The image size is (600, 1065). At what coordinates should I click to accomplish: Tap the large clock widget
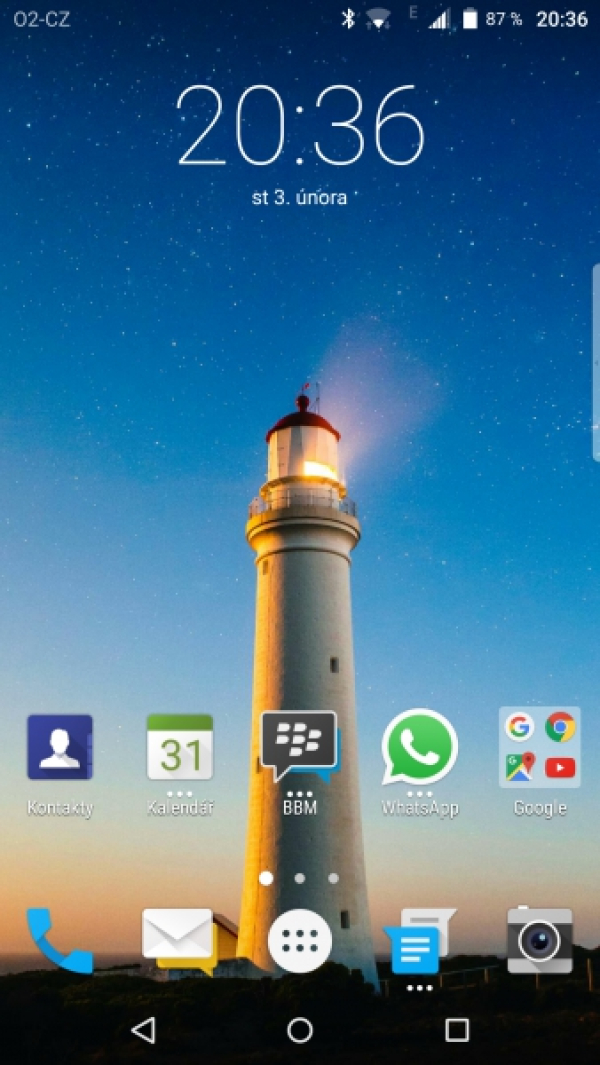[x=300, y=127]
